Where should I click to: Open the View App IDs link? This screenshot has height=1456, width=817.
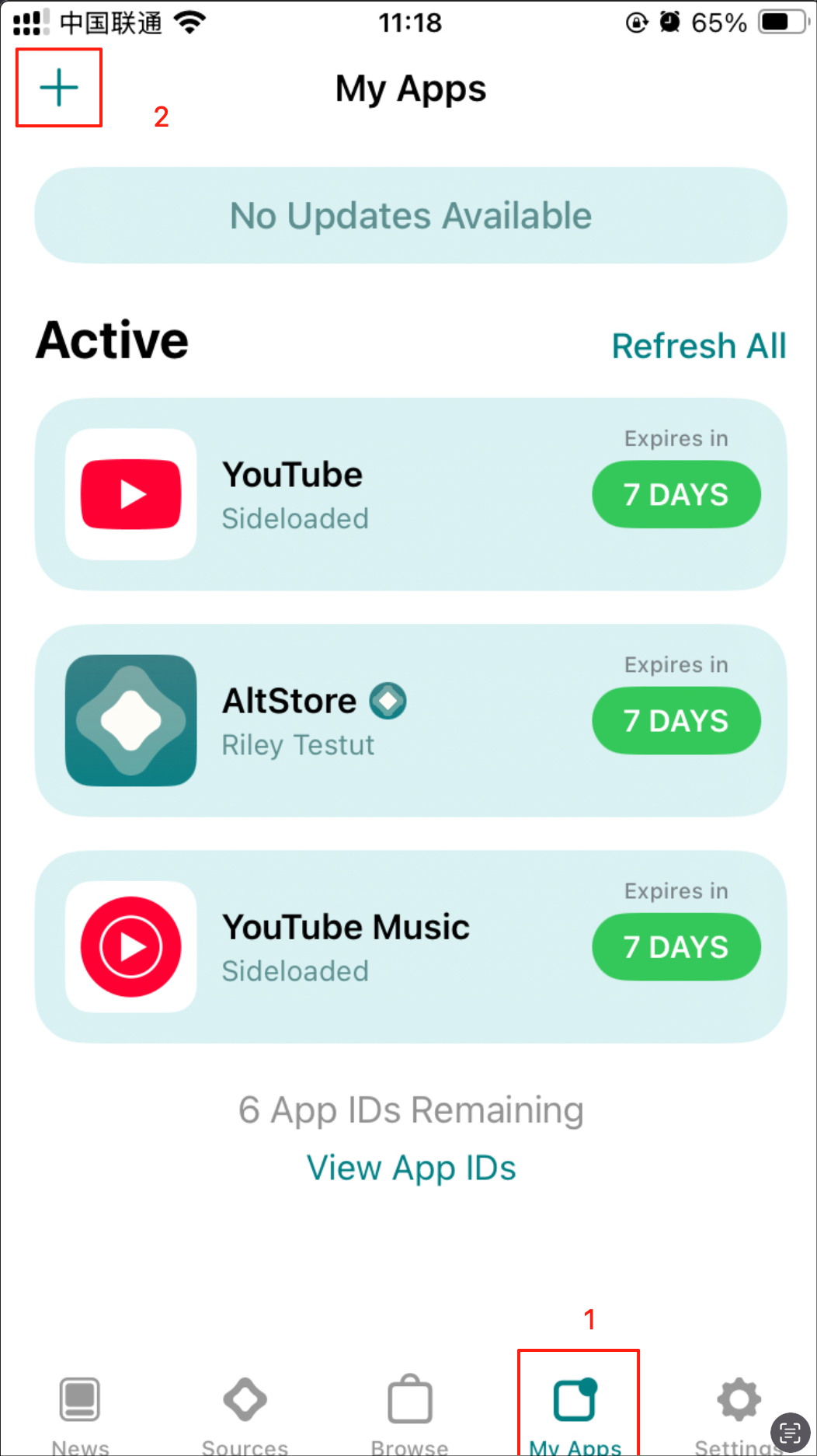(411, 1168)
